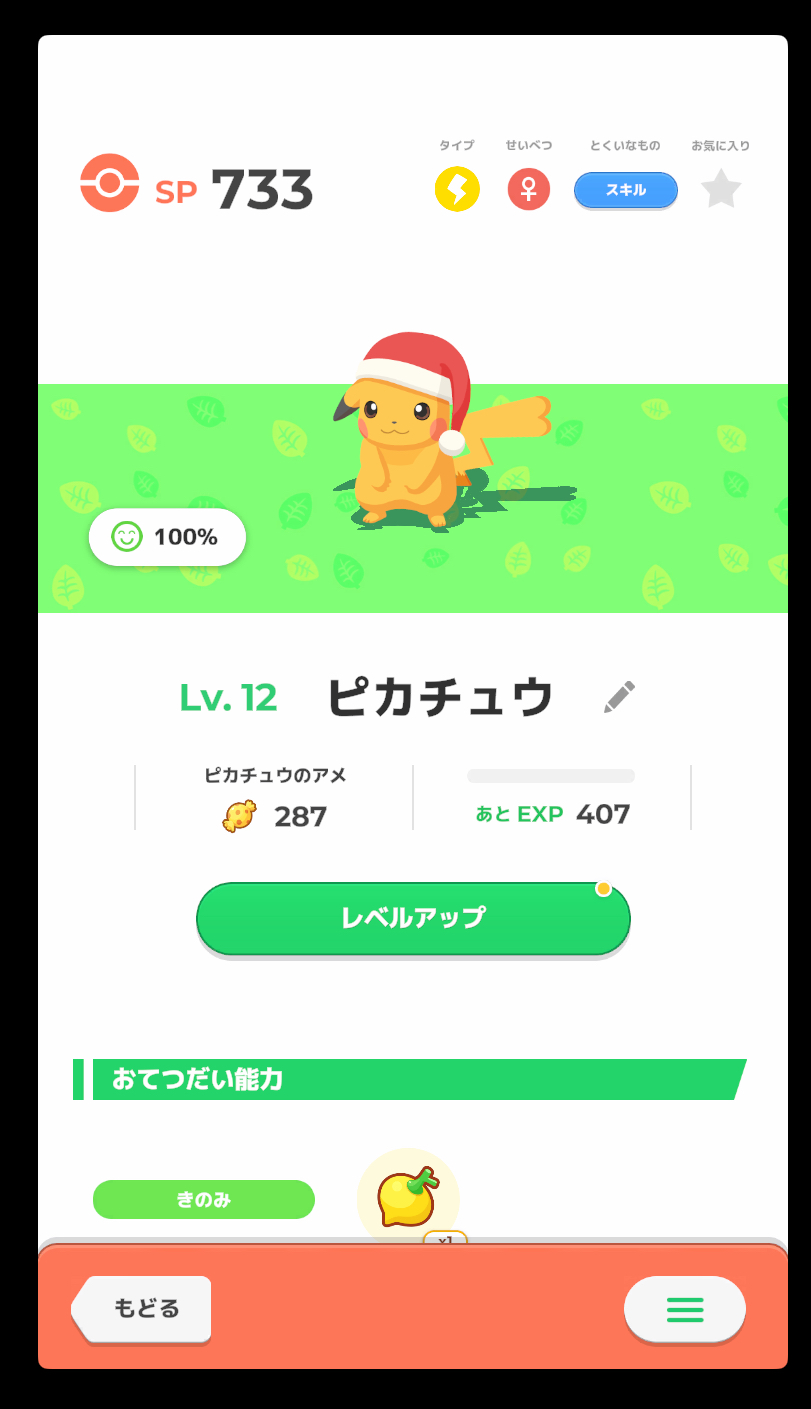Tap the green レベルアップ button

(x=413, y=918)
